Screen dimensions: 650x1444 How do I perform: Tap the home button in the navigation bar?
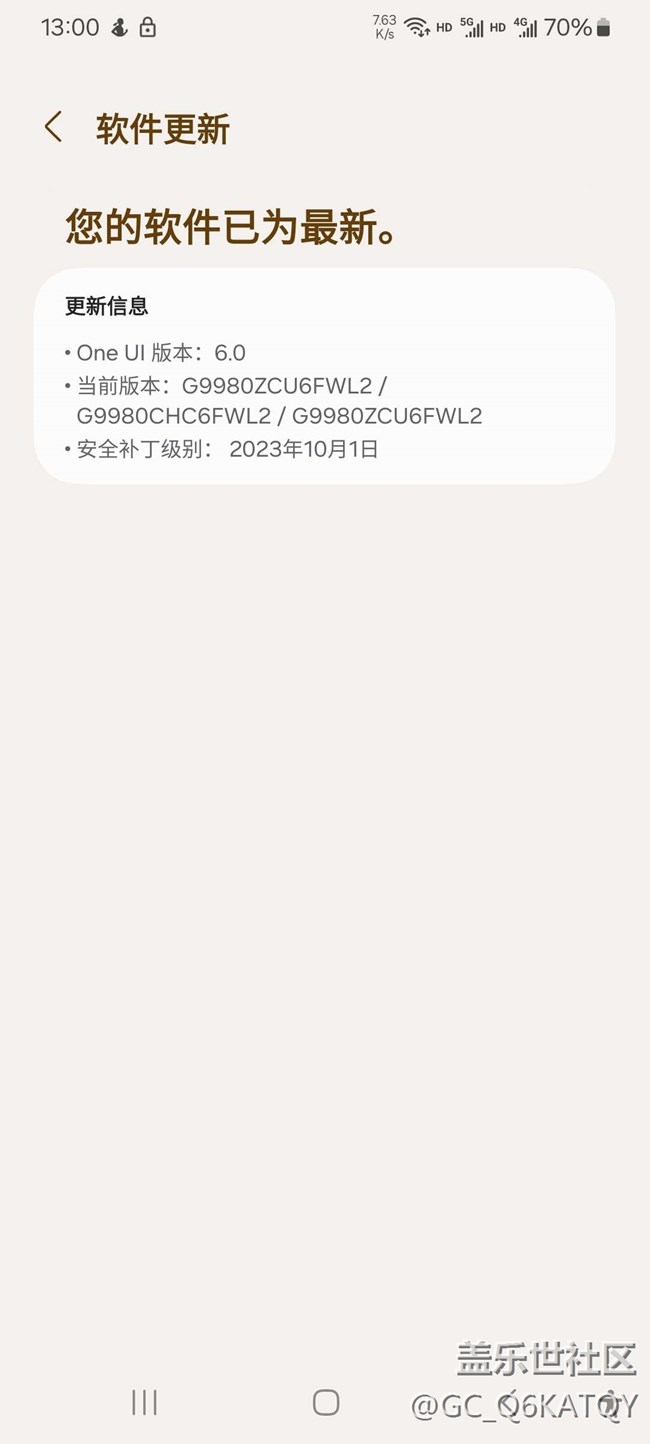point(326,1402)
